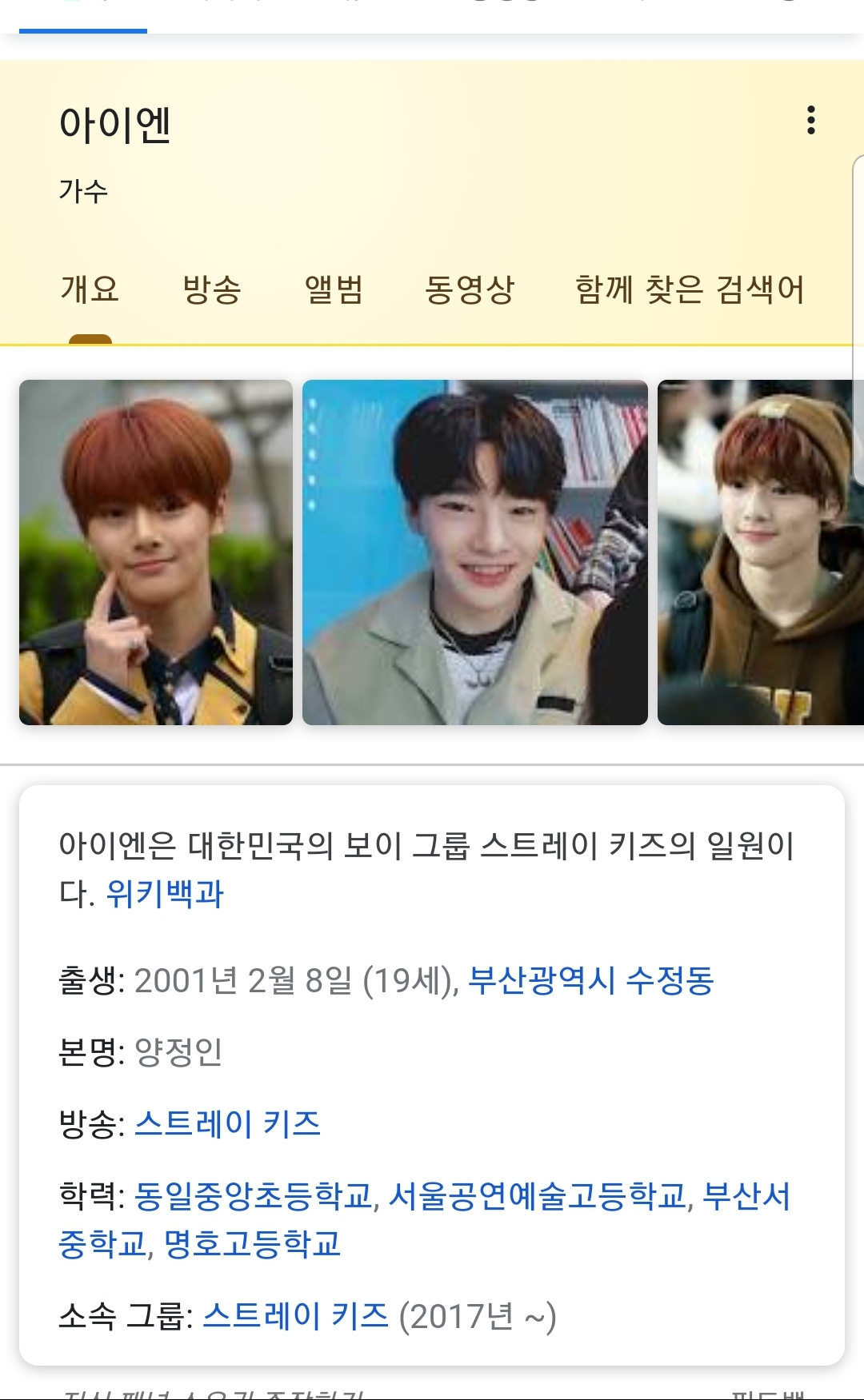Switch to the 앨범 tab
The width and height of the screenshot is (864, 1400).
(334, 289)
